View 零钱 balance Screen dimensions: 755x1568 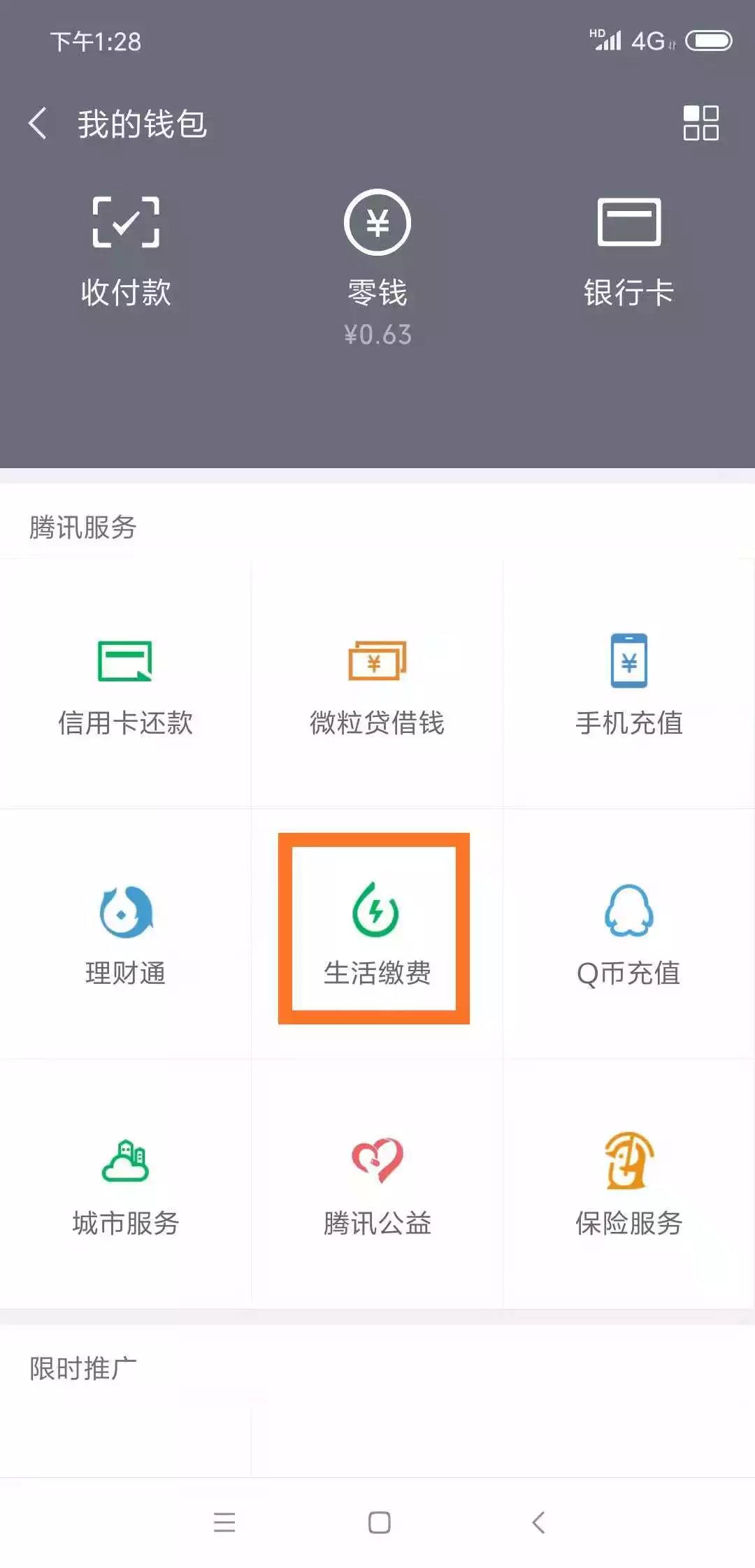point(377,268)
